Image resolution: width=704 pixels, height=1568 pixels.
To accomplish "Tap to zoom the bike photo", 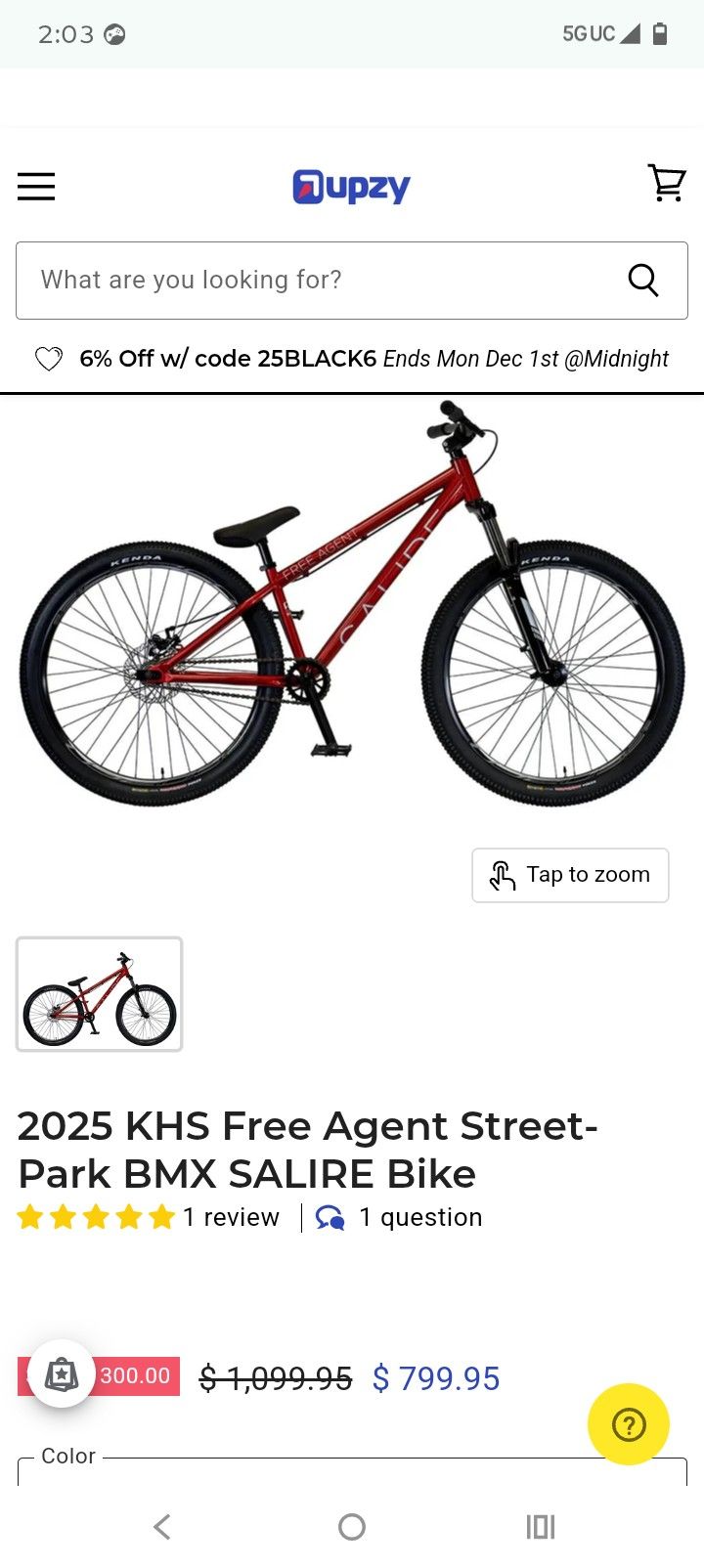I will tap(570, 875).
